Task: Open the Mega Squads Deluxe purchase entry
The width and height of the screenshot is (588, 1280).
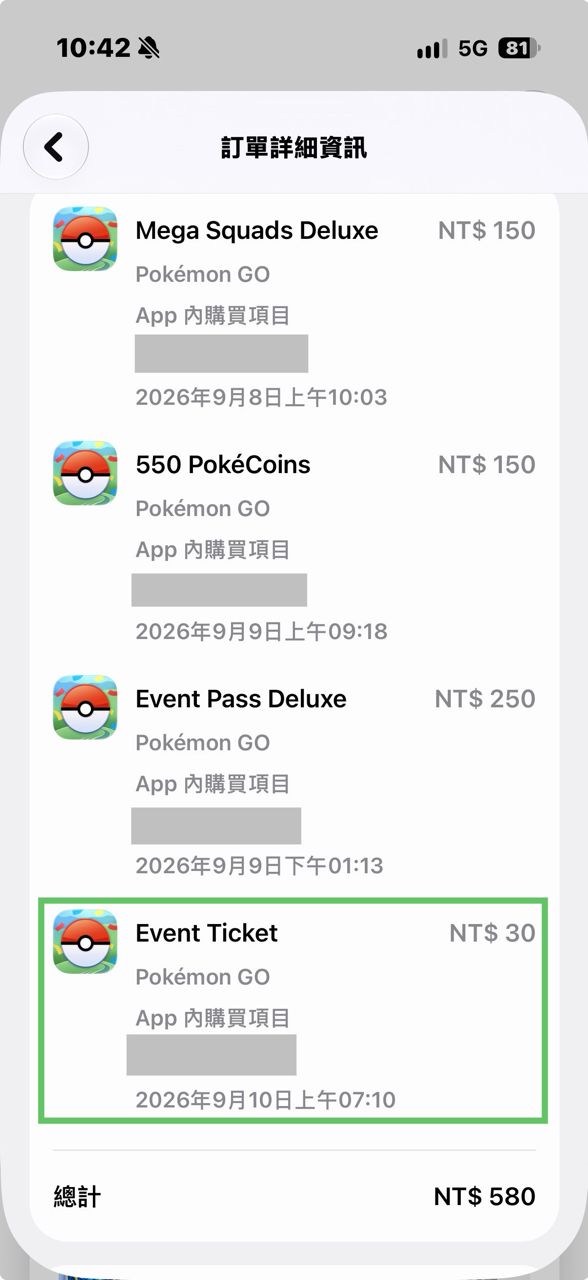Action: [x=294, y=310]
